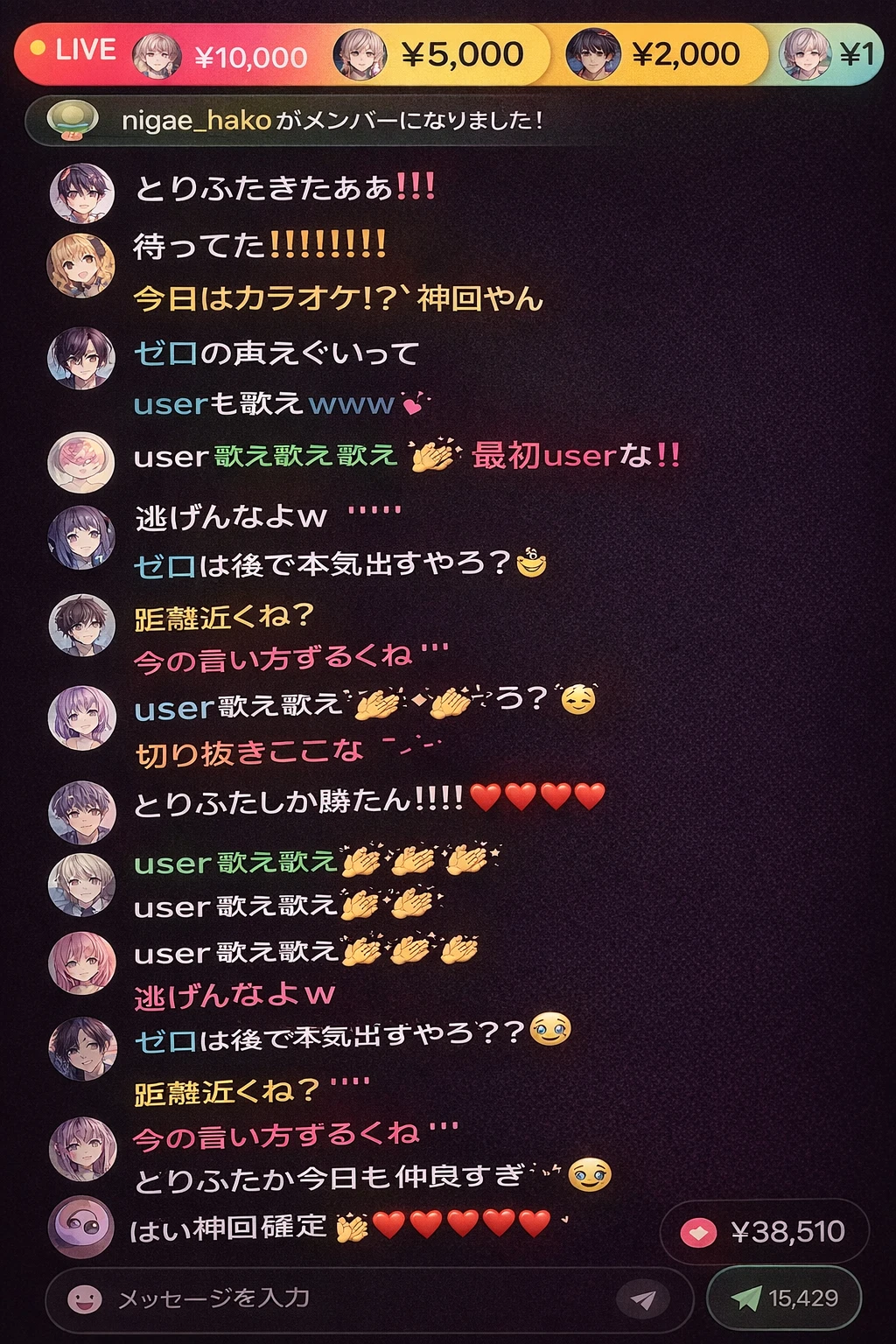The height and width of the screenshot is (1344, 896).
Task: Send the typed message
Action: pyautogui.click(x=643, y=1299)
